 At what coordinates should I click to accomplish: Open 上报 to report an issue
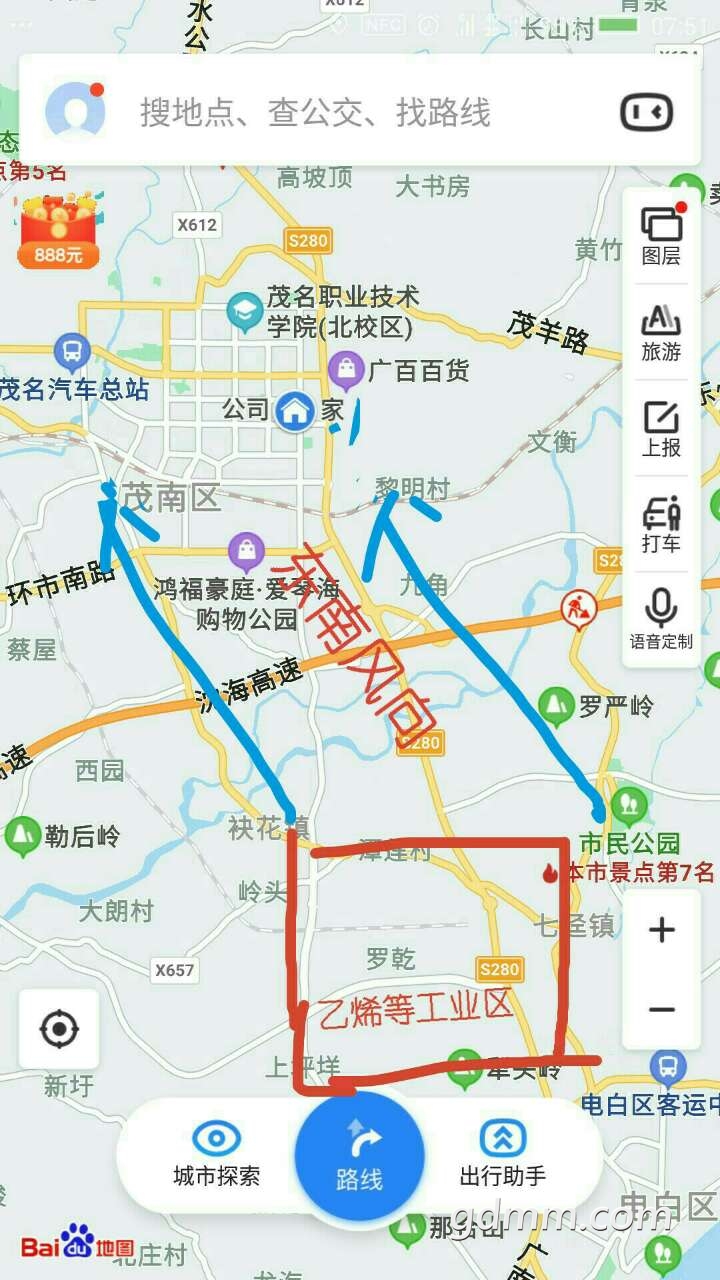coord(661,428)
